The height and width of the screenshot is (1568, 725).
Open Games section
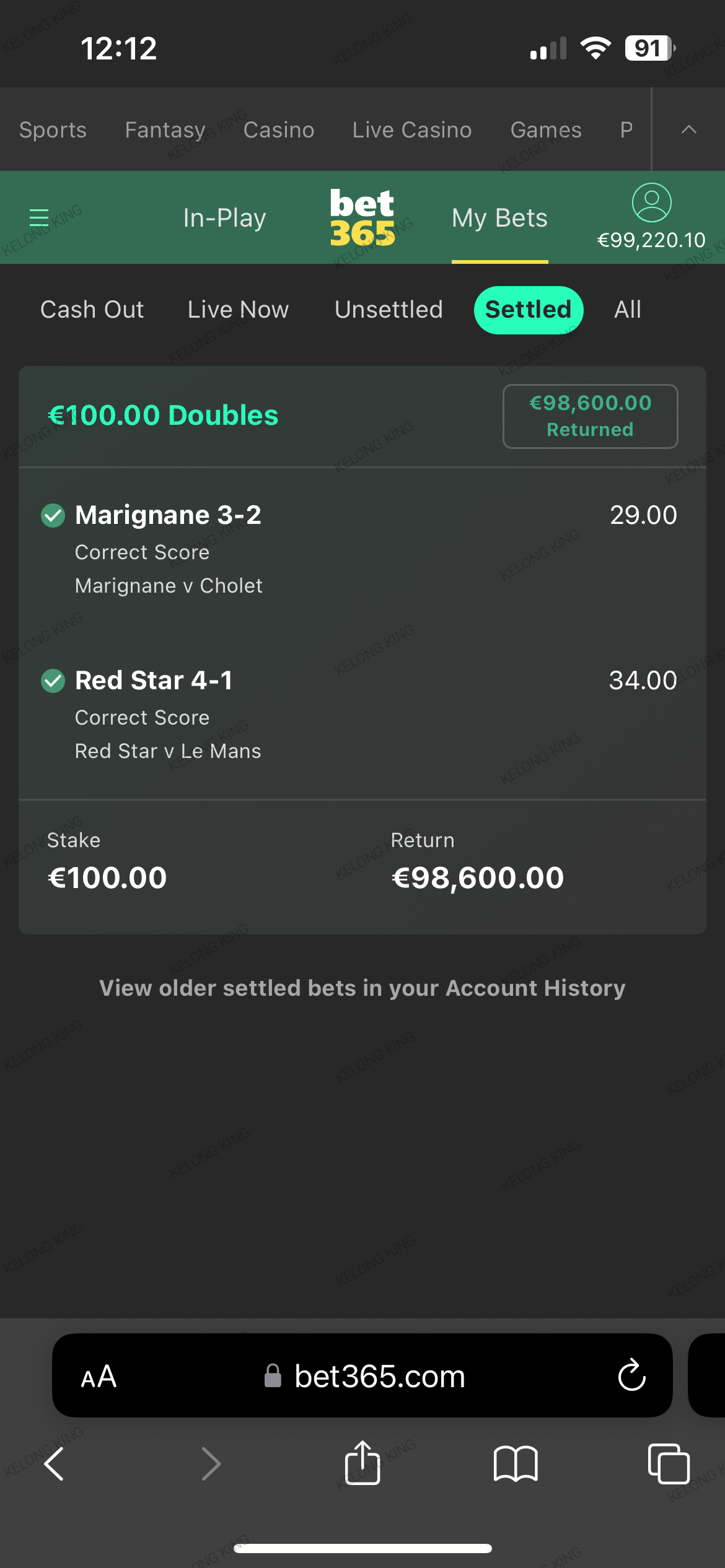pyautogui.click(x=546, y=130)
